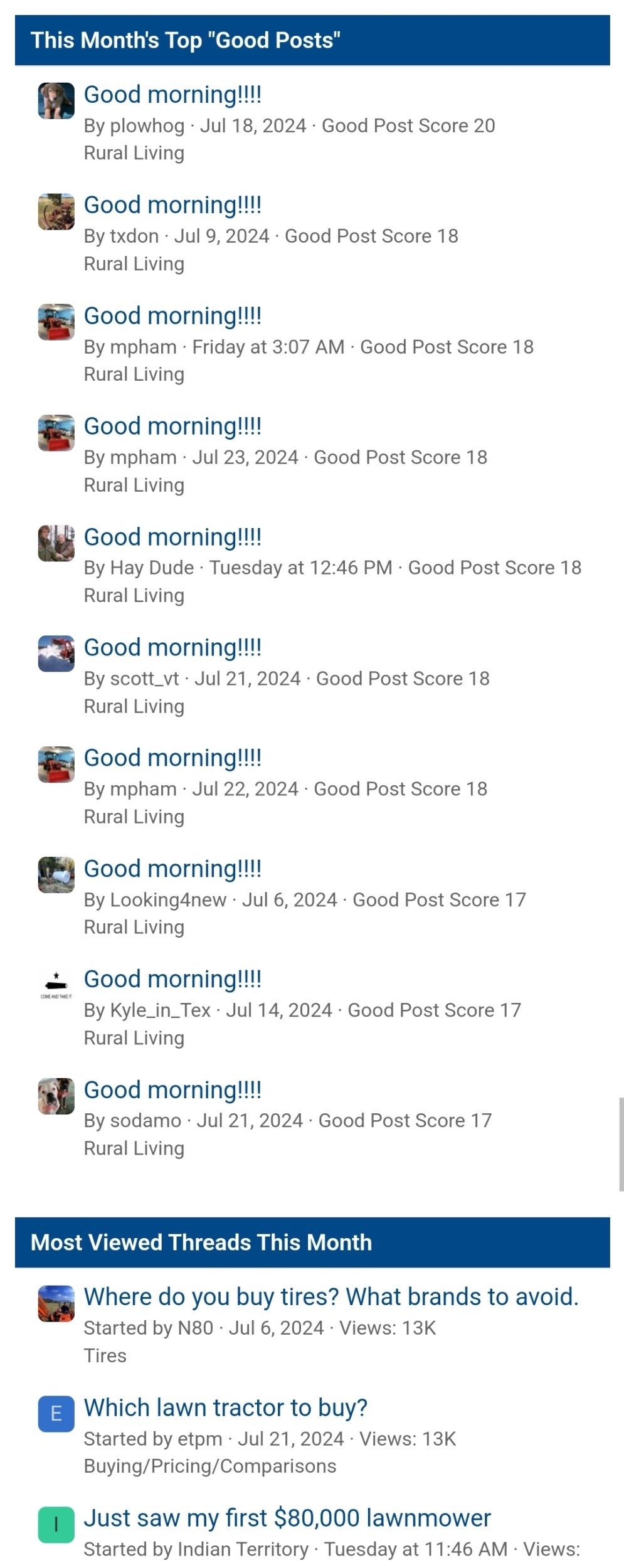Open etpm's letter E avatar
Image resolution: width=624 pixels, height=1568 pixels.
click(x=56, y=1414)
